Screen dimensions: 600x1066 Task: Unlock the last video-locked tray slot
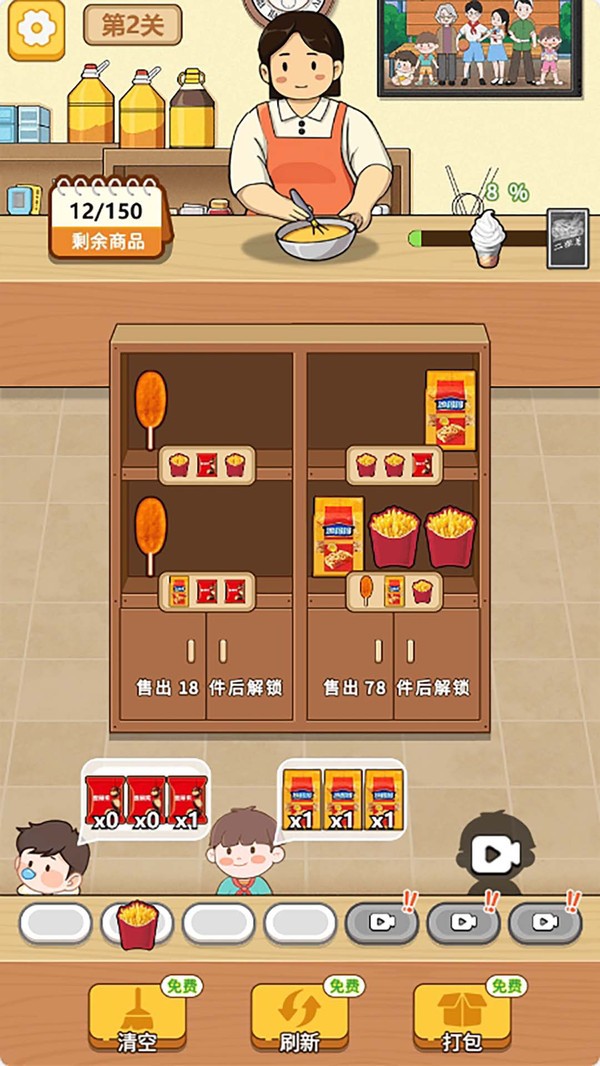tap(544, 923)
